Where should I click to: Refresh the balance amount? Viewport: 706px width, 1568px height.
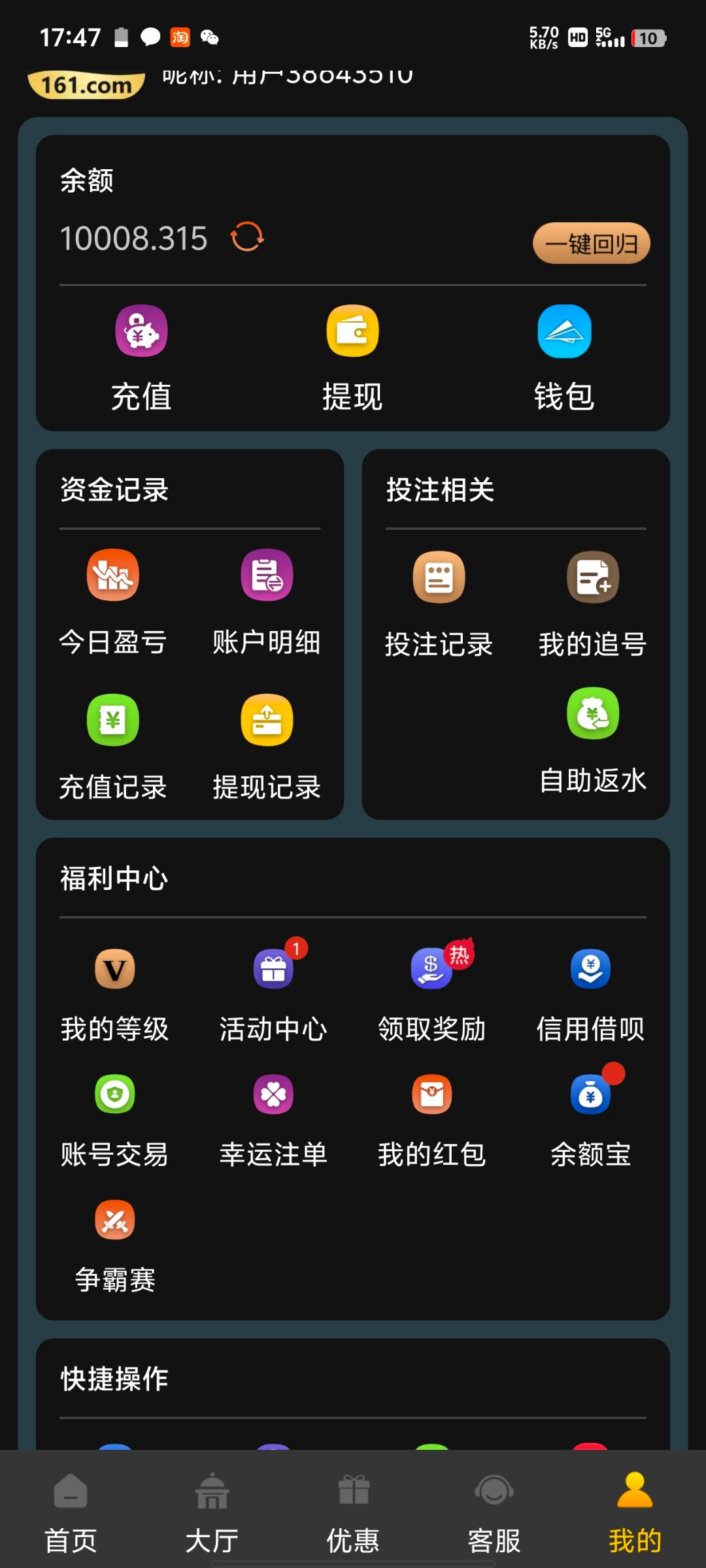(247, 237)
